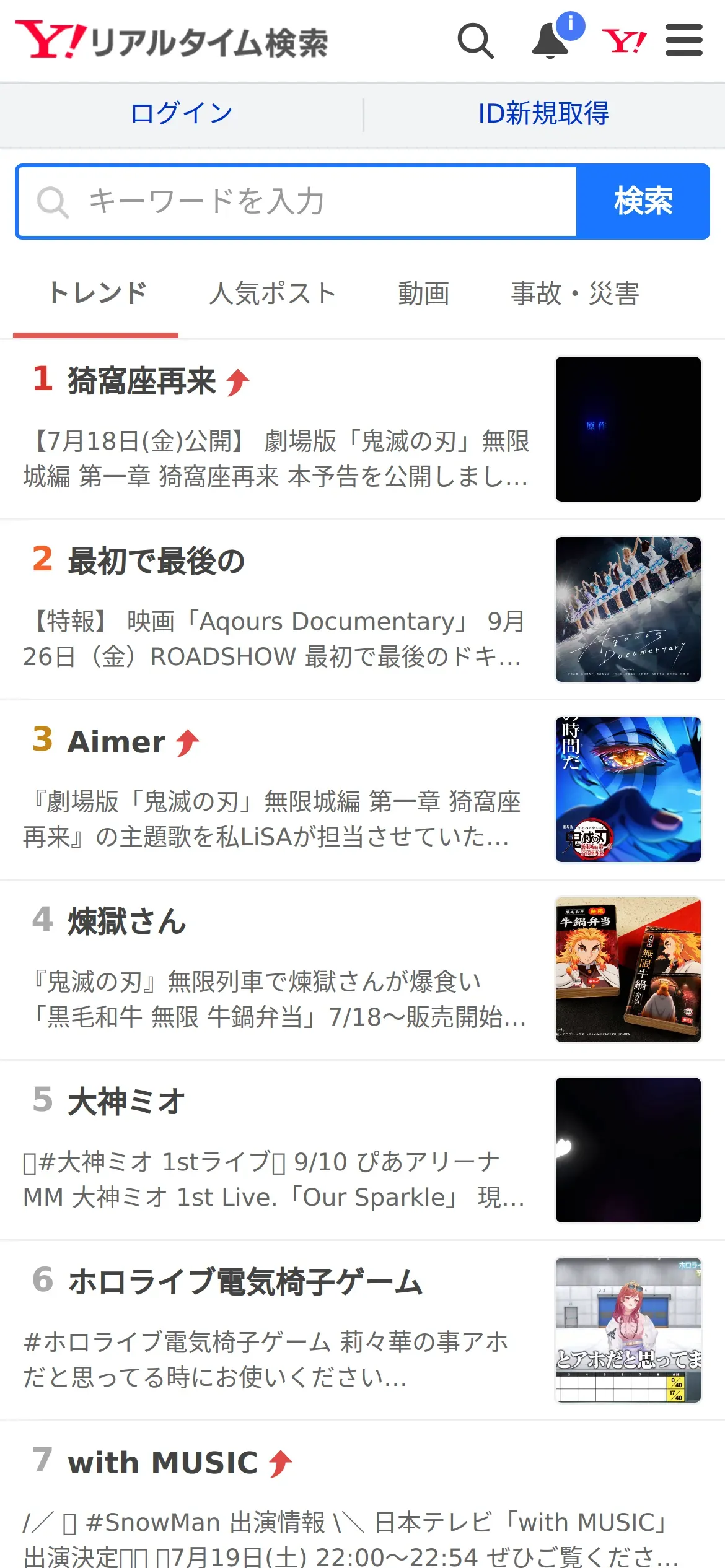Image resolution: width=725 pixels, height=1568 pixels.
Task: Tap the blue 検索 button
Action: pyautogui.click(x=643, y=201)
